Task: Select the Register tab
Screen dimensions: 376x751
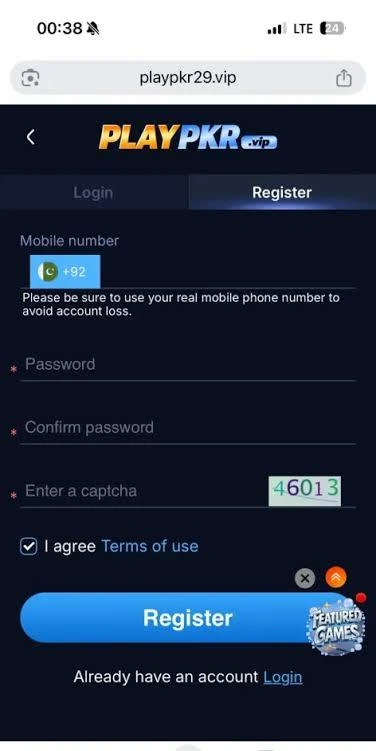Action: pyautogui.click(x=282, y=193)
